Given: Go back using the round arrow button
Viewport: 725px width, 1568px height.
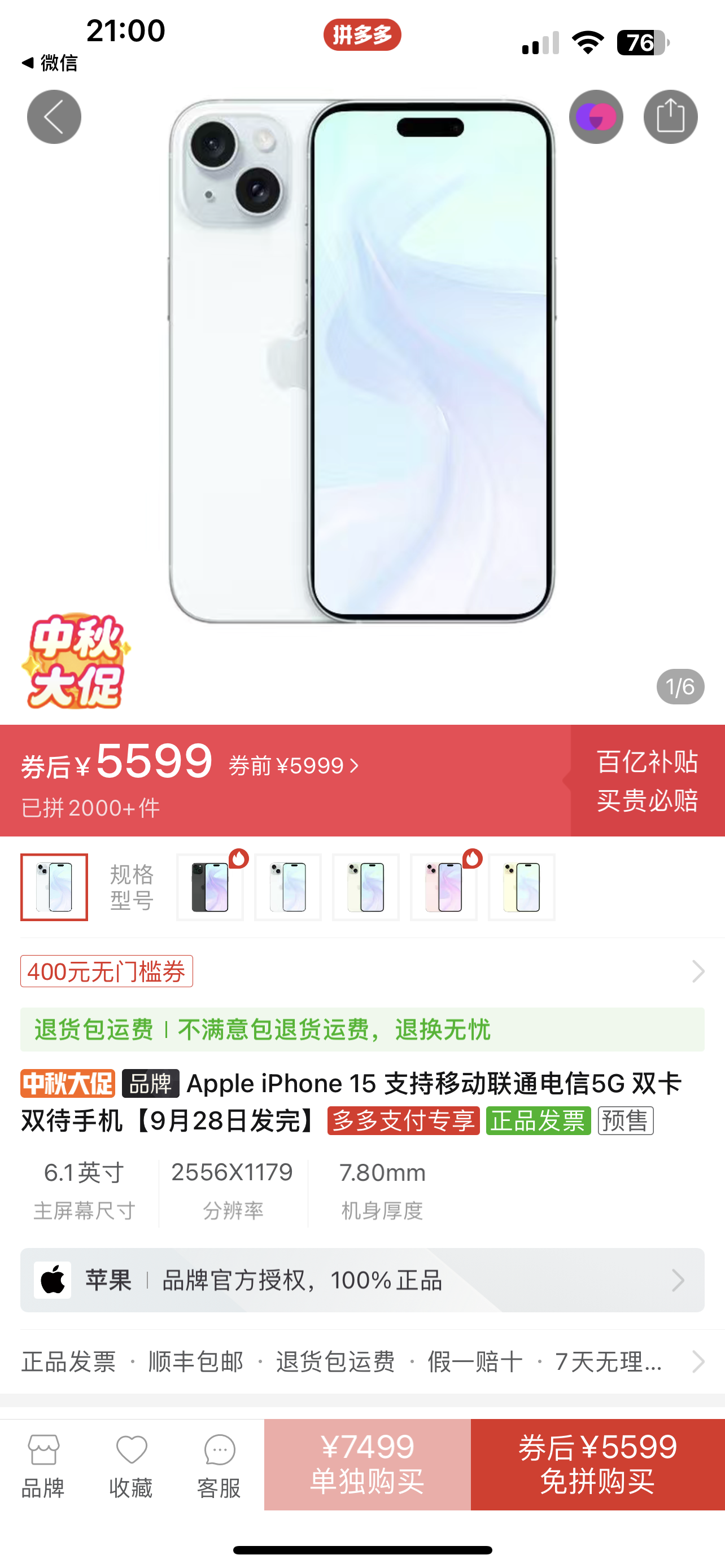Looking at the screenshot, I should point(54,117).
